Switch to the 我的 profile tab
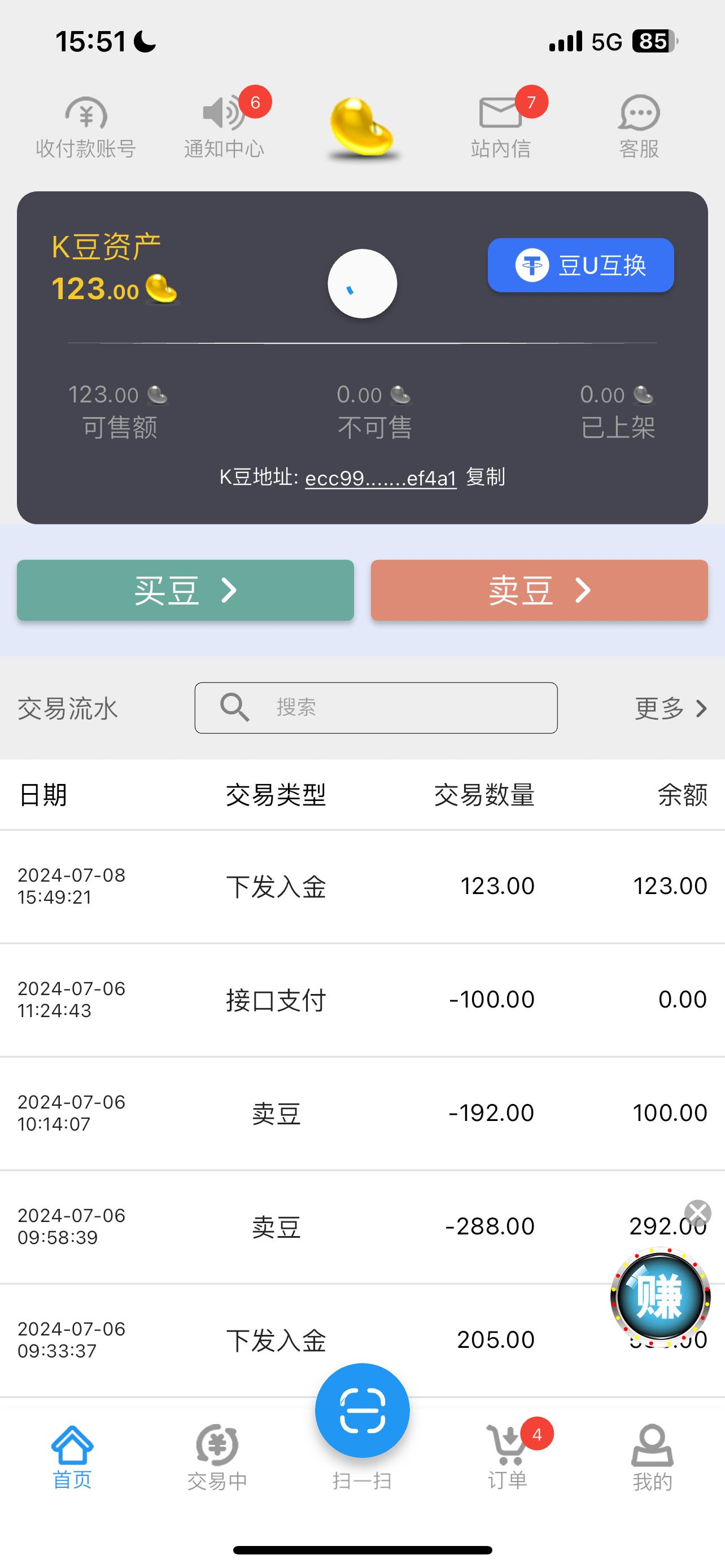This screenshot has width=725, height=1568. 652,1457
